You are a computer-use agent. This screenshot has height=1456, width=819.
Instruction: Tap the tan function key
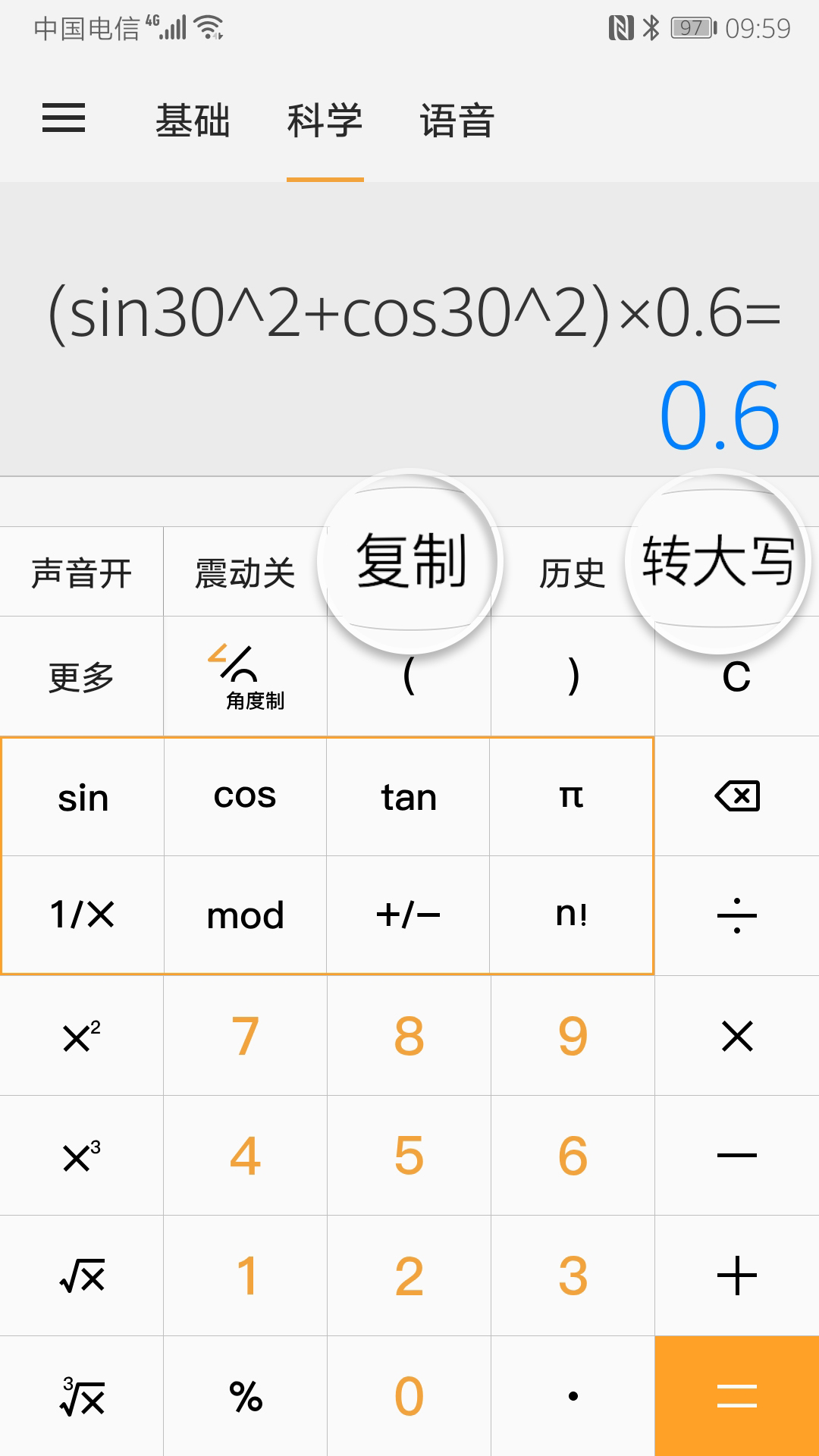pyautogui.click(x=409, y=796)
